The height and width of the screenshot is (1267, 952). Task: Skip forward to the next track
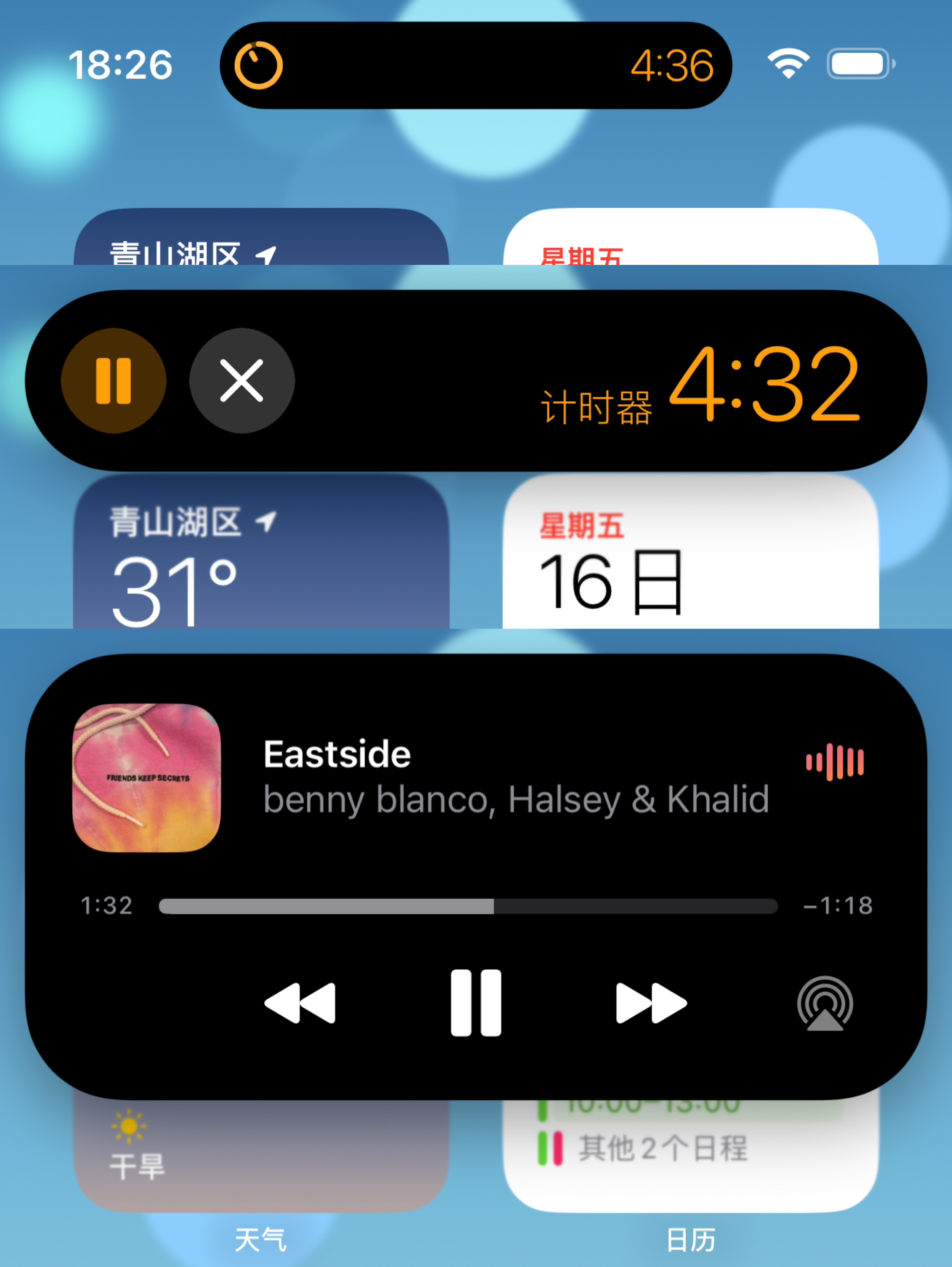[x=651, y=1003]
